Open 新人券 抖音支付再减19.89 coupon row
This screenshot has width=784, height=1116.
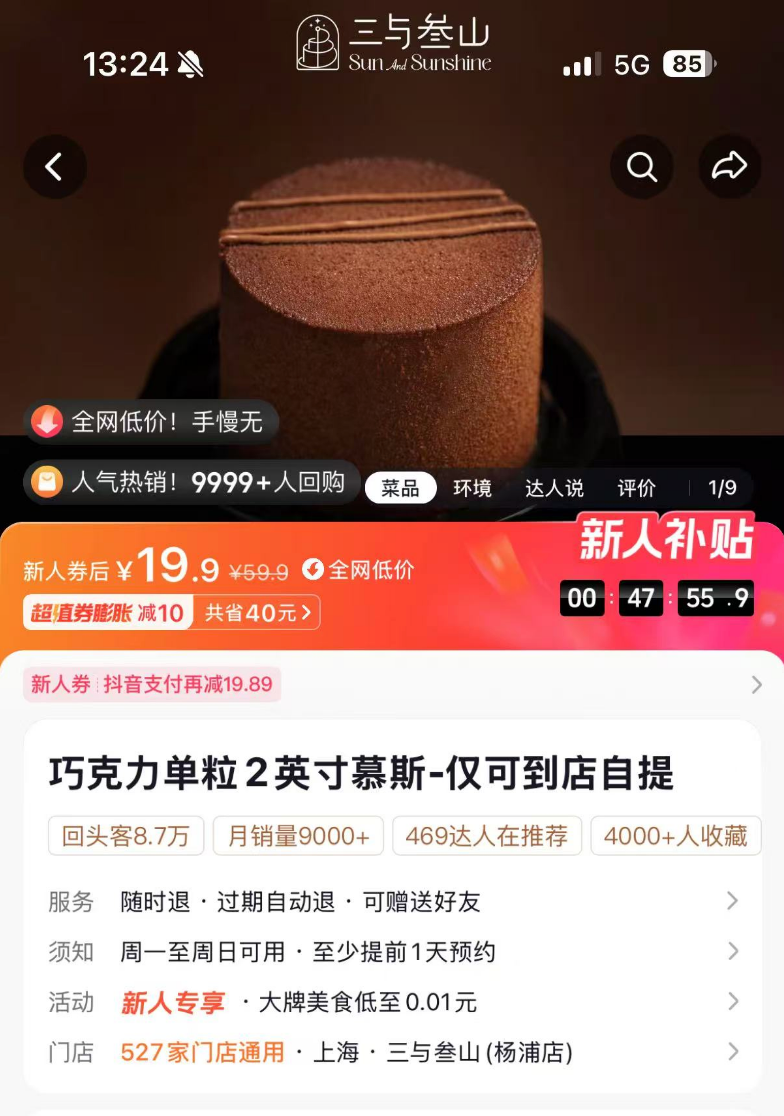392,684
